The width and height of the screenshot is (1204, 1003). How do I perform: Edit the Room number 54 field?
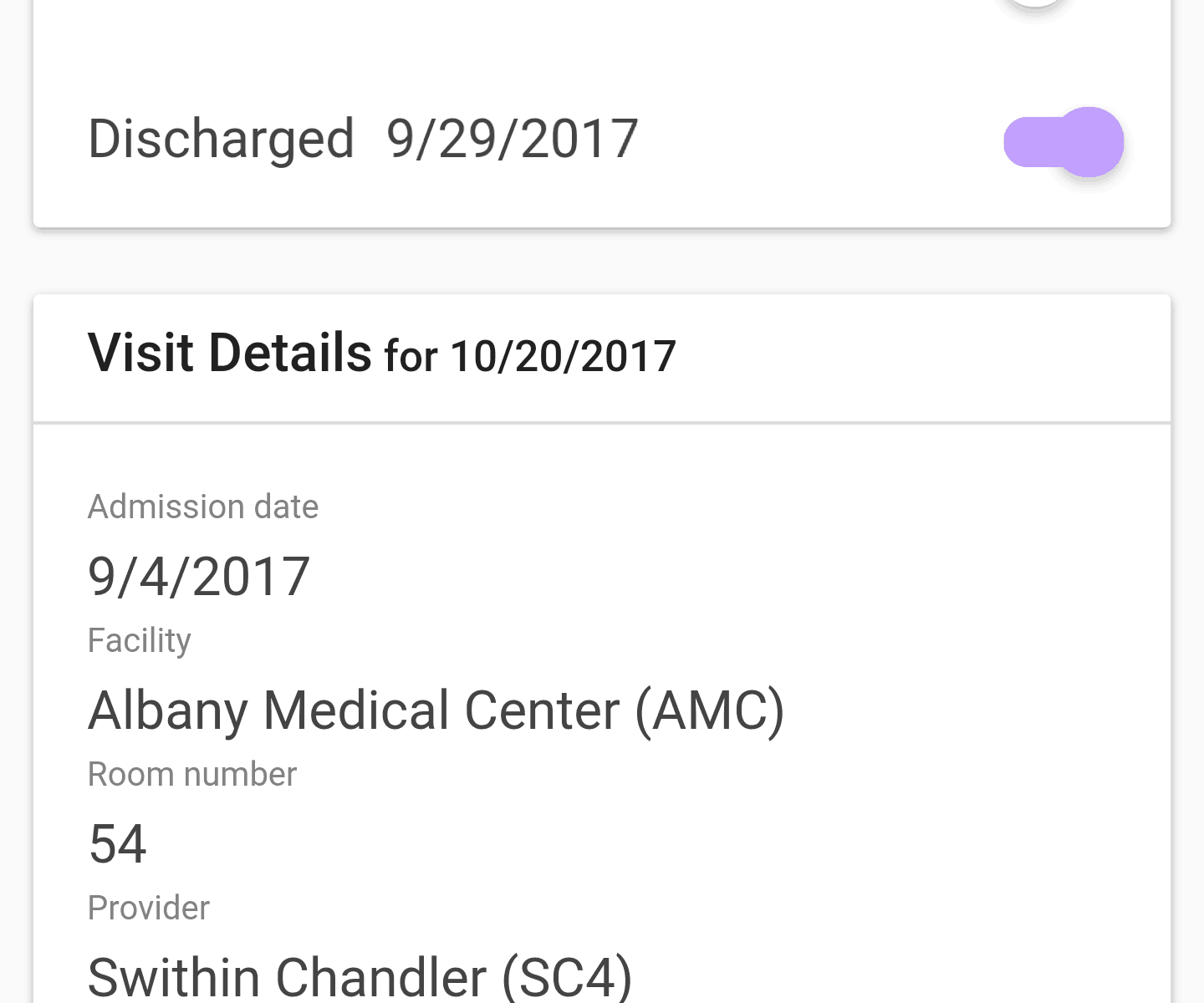click(118, 843)
